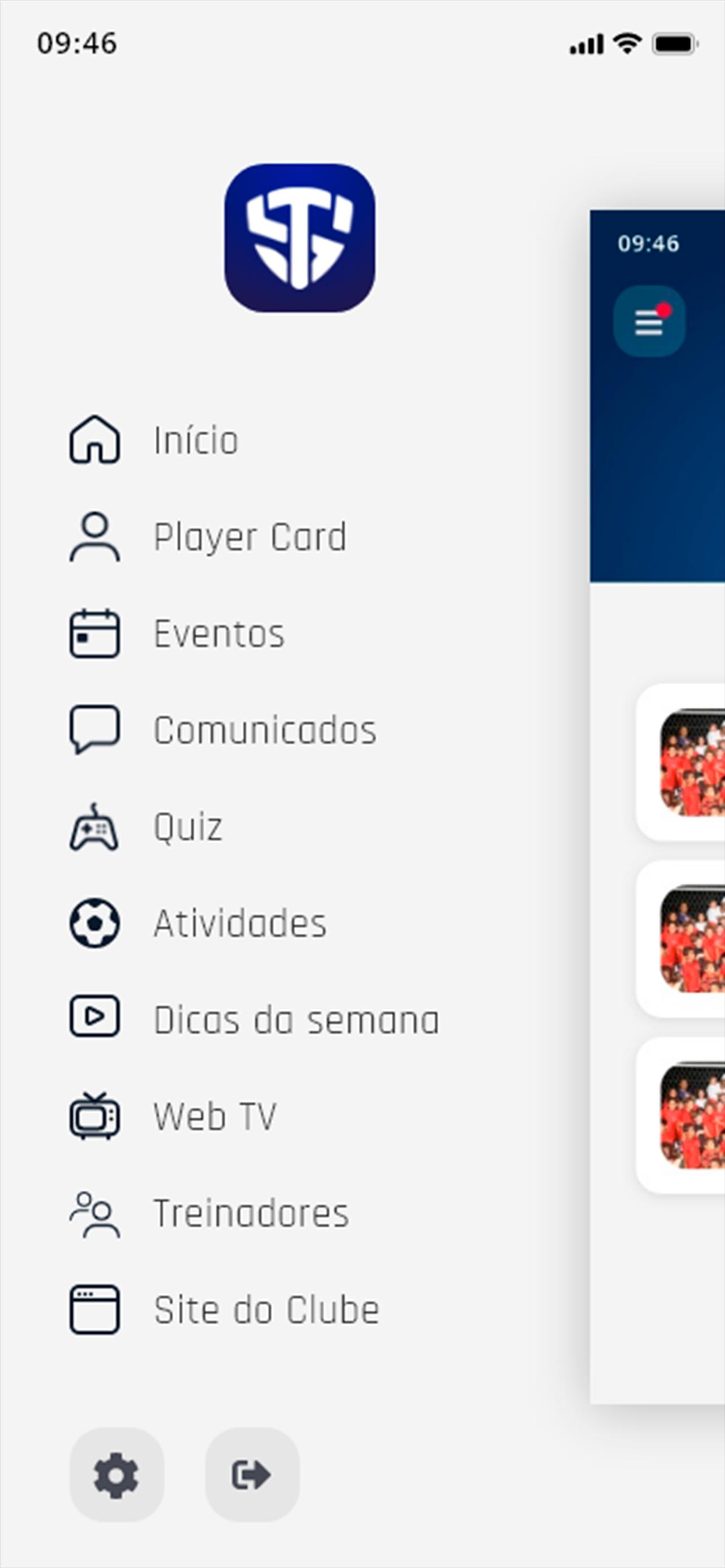The width and height of the screenshot is (725, 1568).
Task: View the Eventos calendar
Action: [x=219, y=634]
